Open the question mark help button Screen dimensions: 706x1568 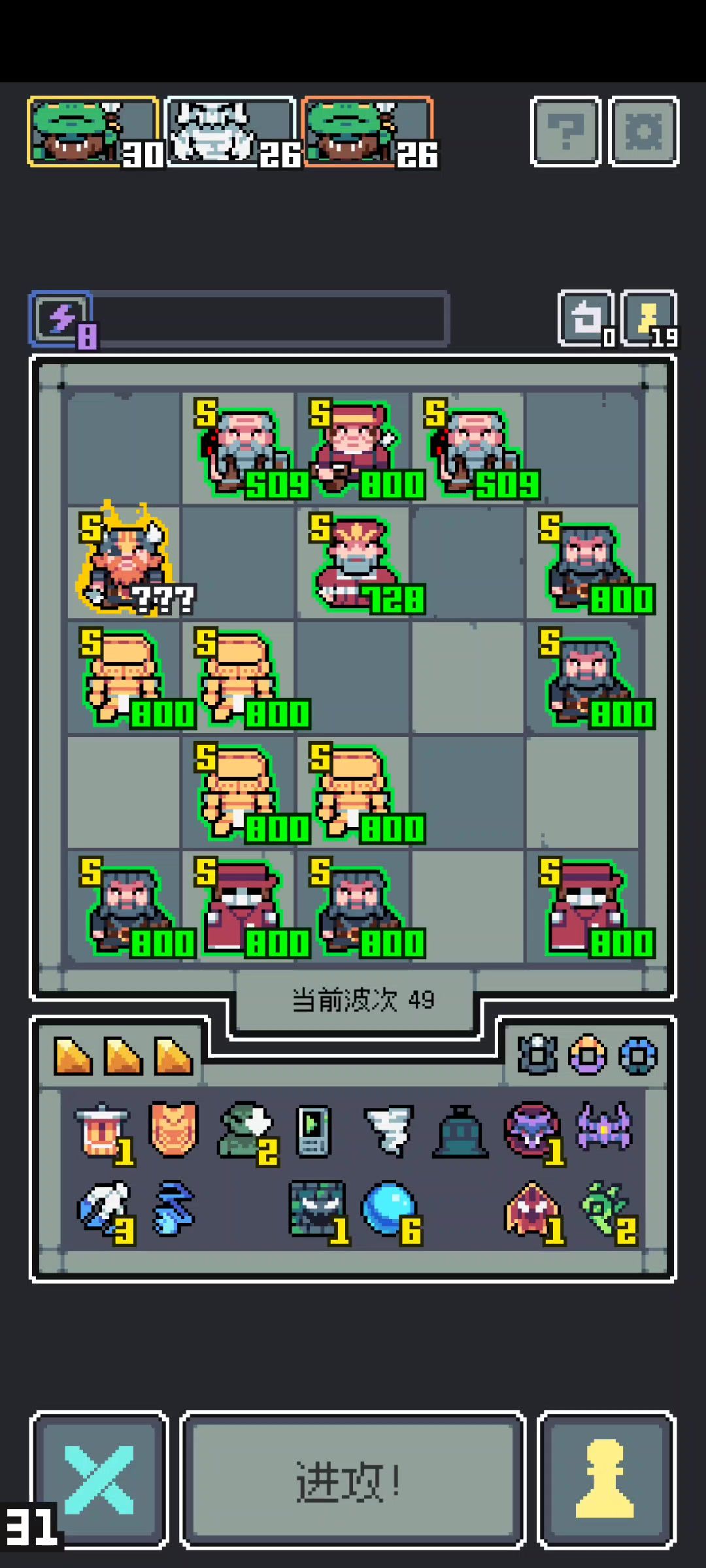coord(565,131)
